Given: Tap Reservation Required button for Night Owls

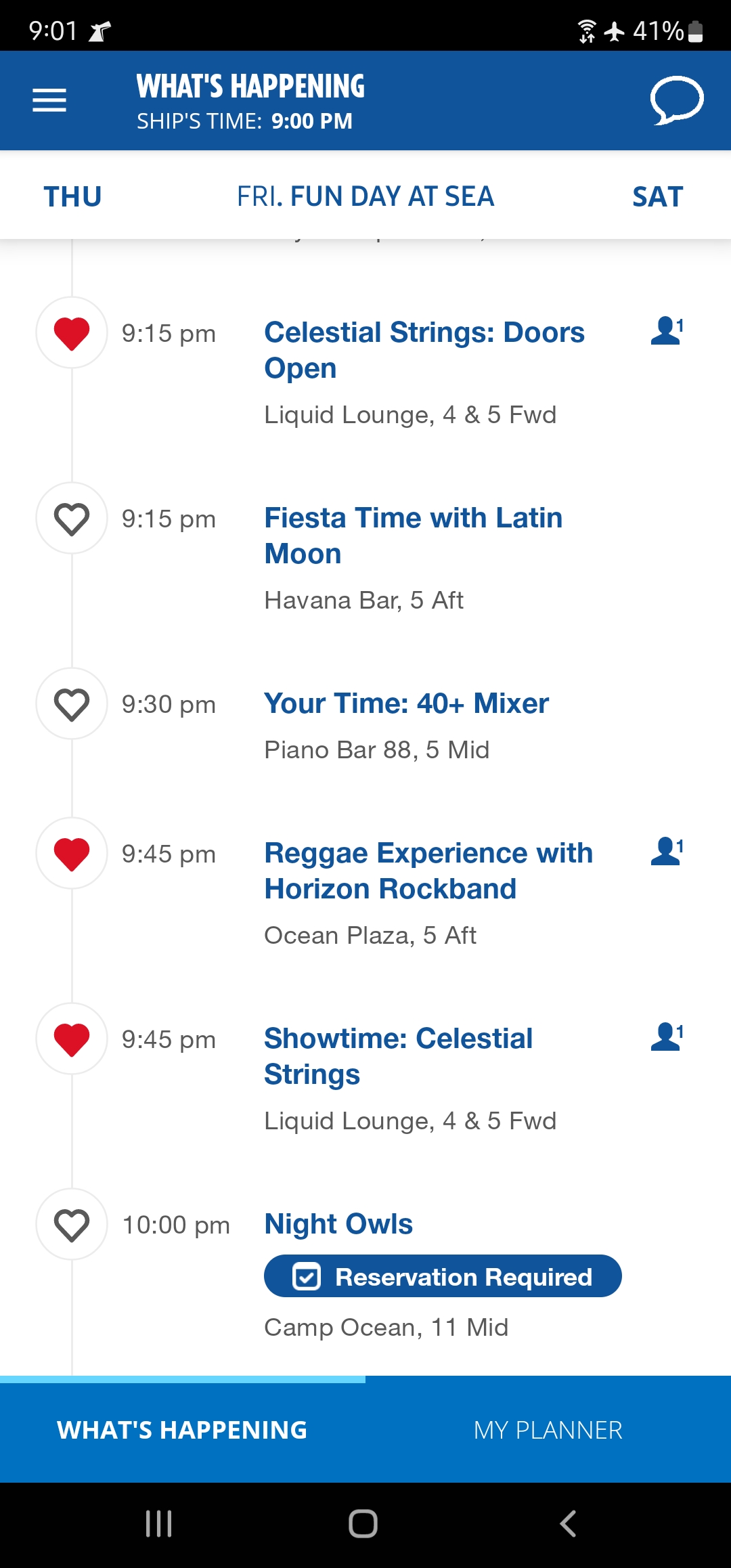Looking at the screenshot, I should (443, 1276).
